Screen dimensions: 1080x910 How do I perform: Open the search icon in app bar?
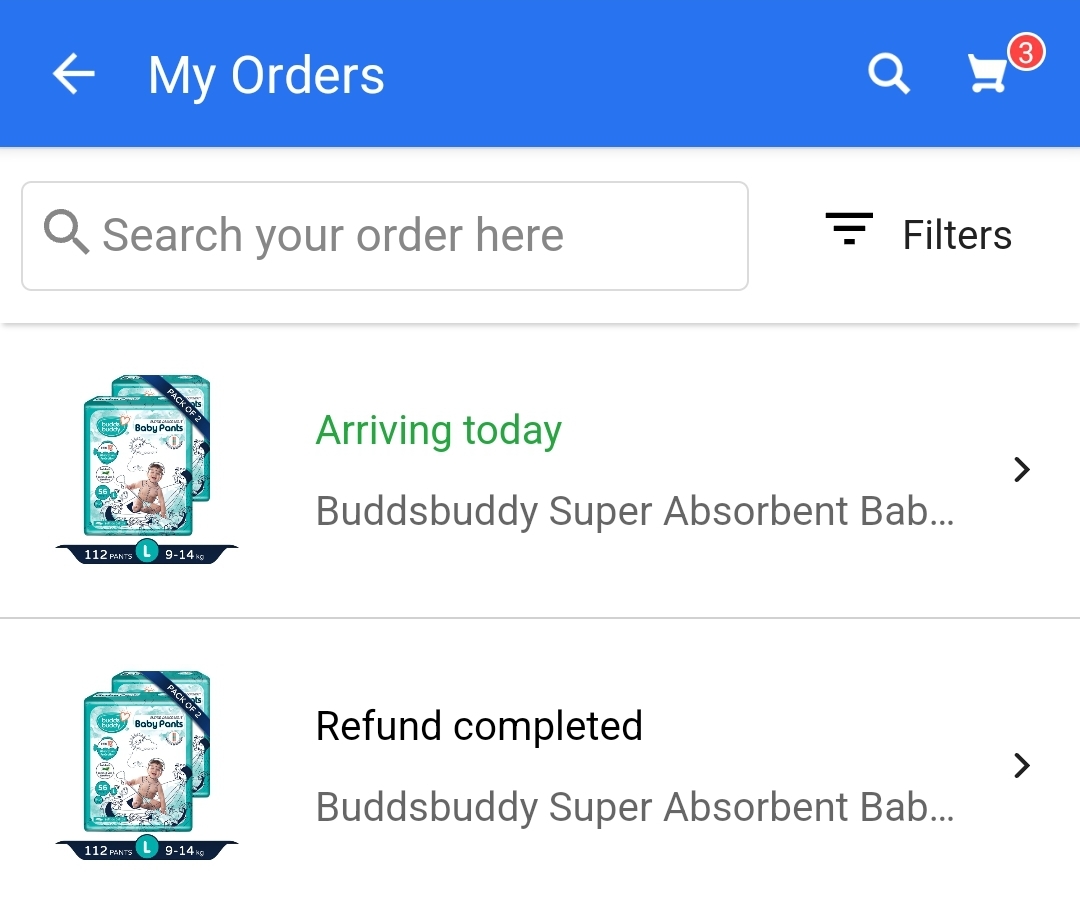[888, 75]
